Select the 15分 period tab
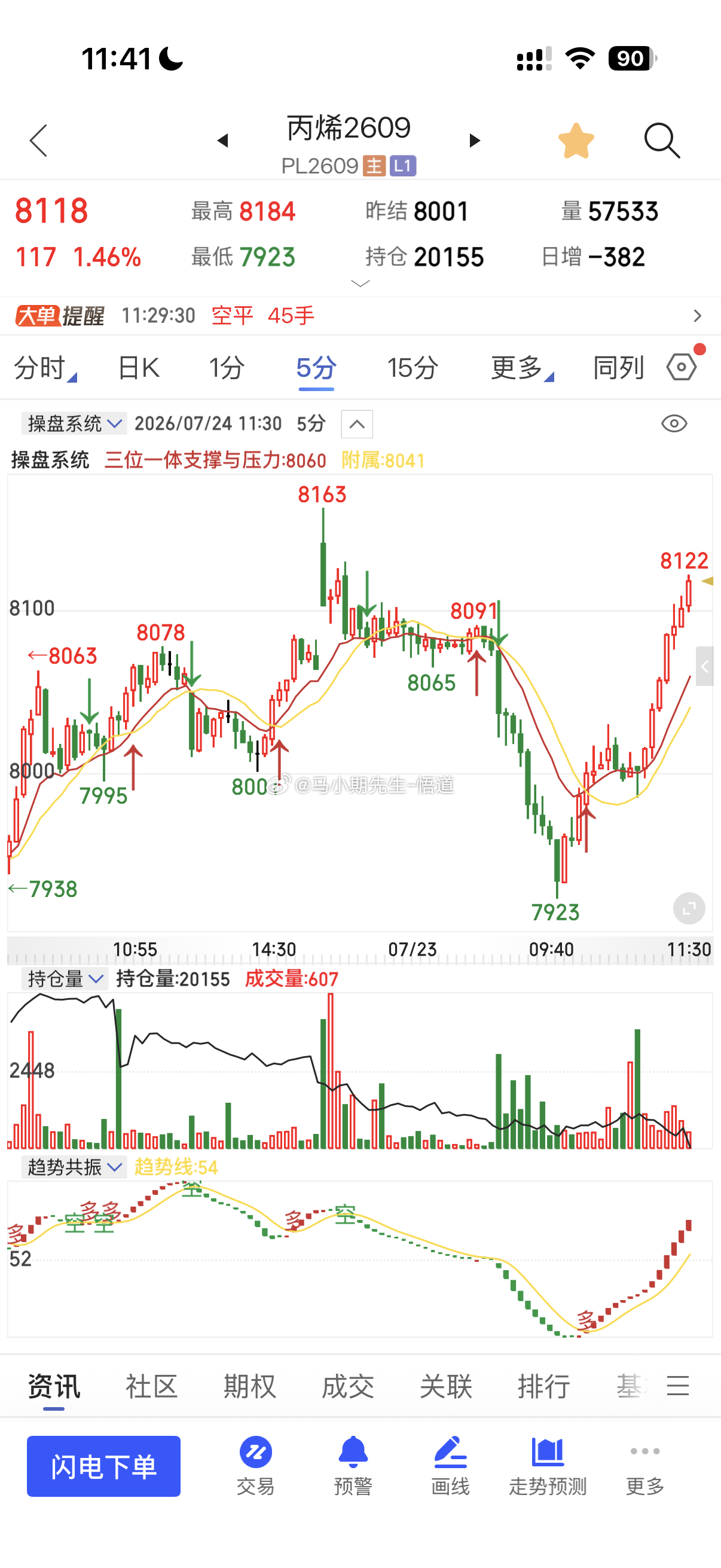 point(413,368)
